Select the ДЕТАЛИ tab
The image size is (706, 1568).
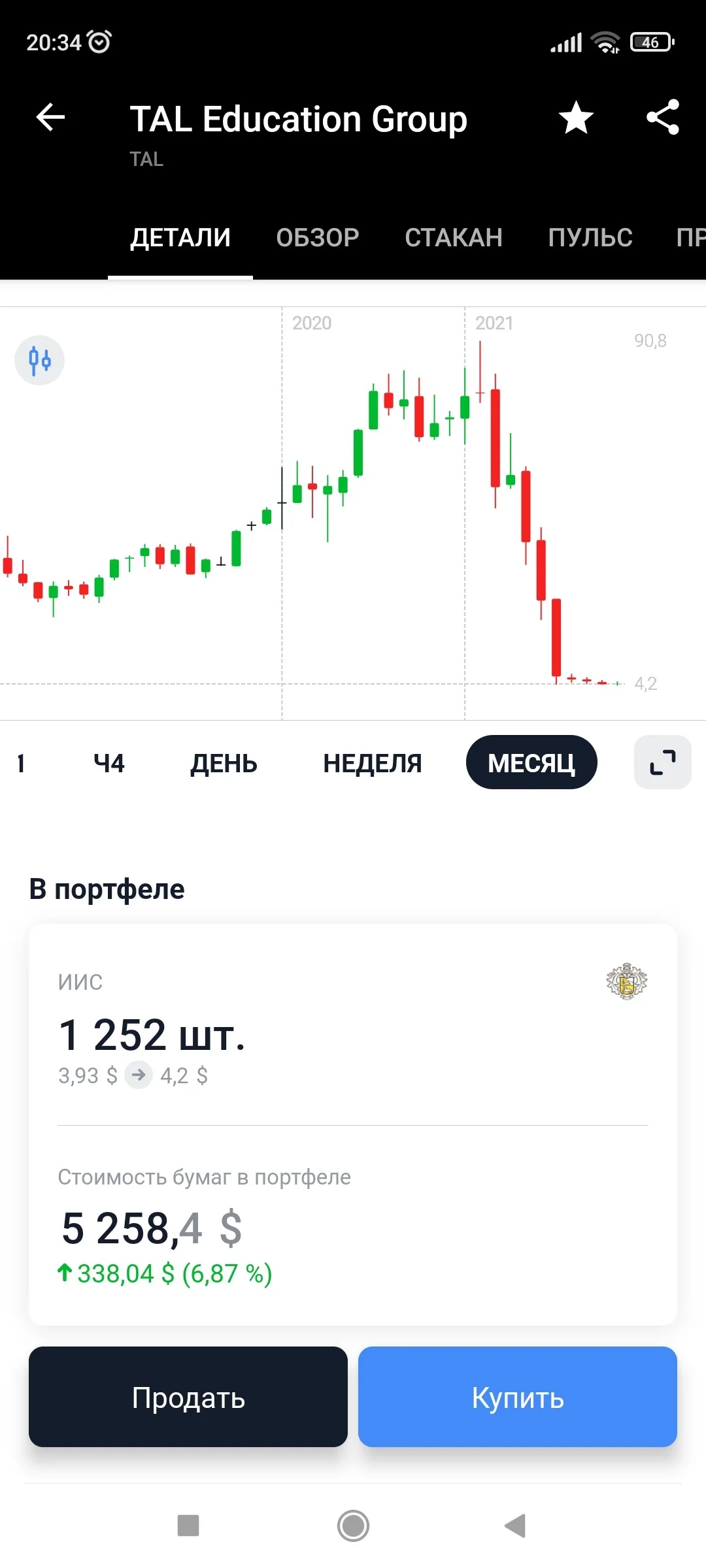click(180, 238)
